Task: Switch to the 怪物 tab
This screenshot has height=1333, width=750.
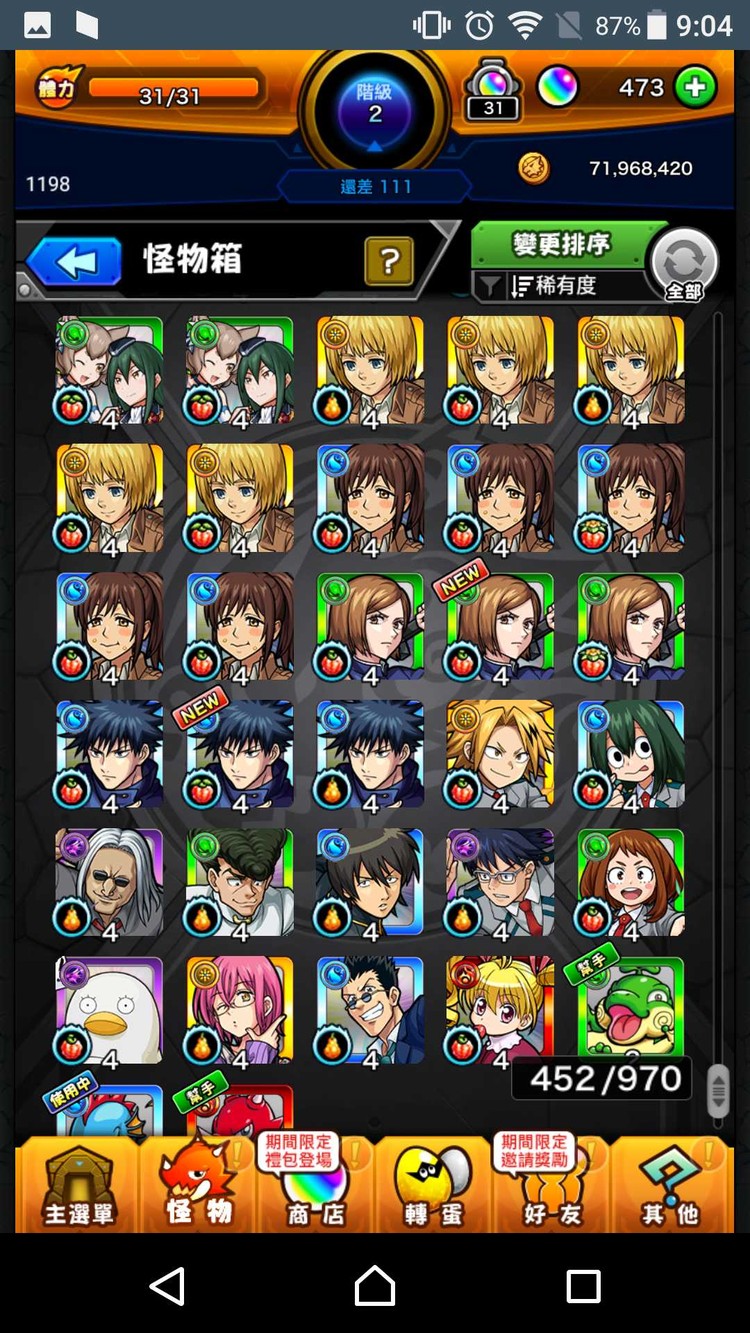Action: click(x=199, y=1185)
